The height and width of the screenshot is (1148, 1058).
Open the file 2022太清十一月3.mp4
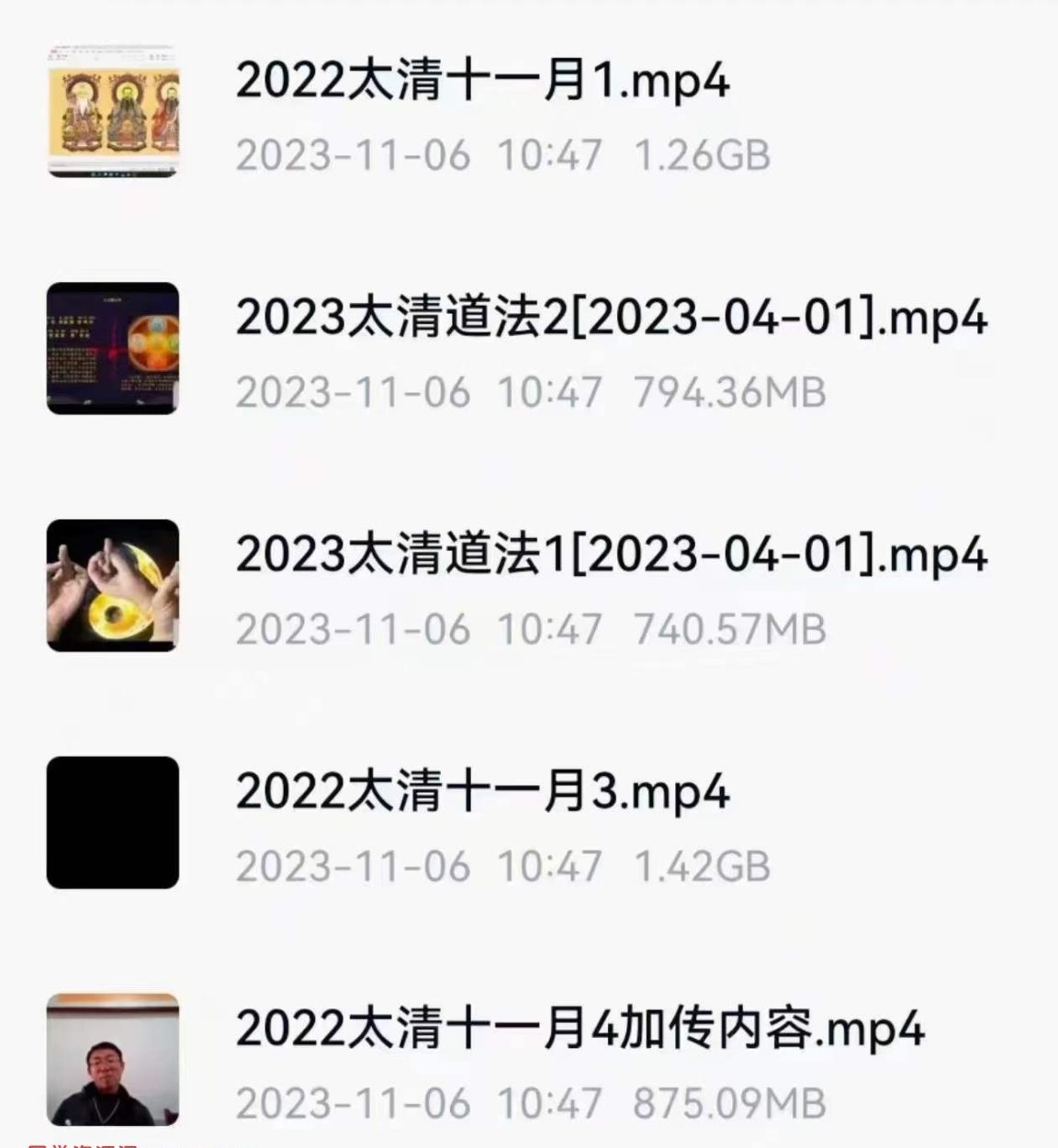tap(482, 792)
